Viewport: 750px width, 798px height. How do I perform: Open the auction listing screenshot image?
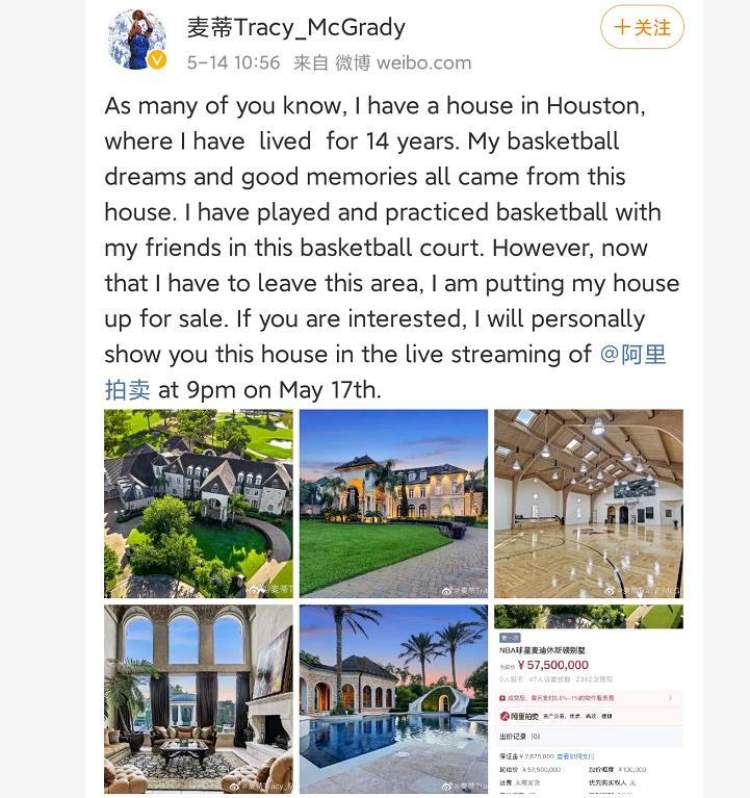pyautogui.click(x=589, y=698)
